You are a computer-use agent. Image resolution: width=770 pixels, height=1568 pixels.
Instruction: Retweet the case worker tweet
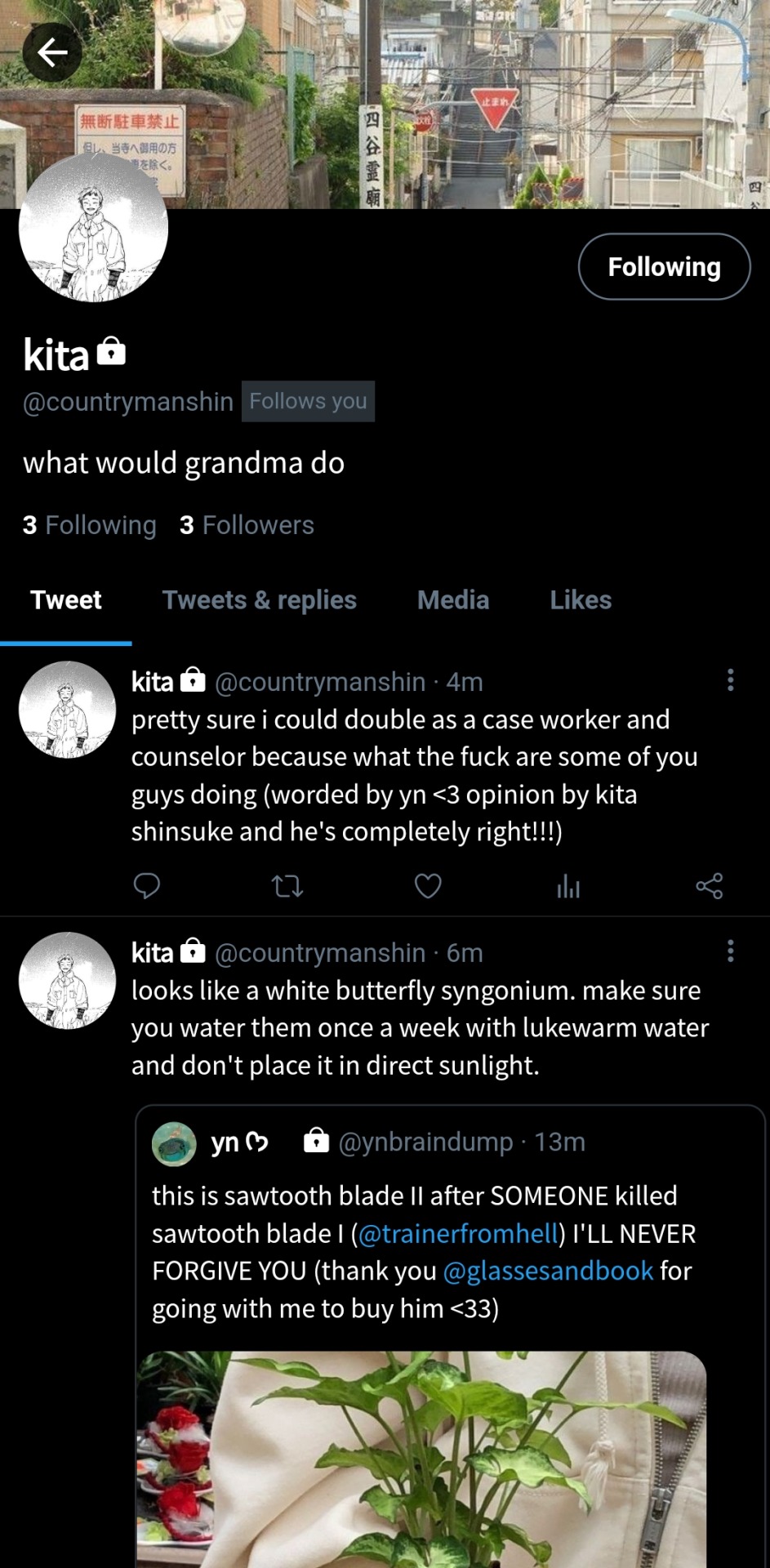tap(287, 886)
